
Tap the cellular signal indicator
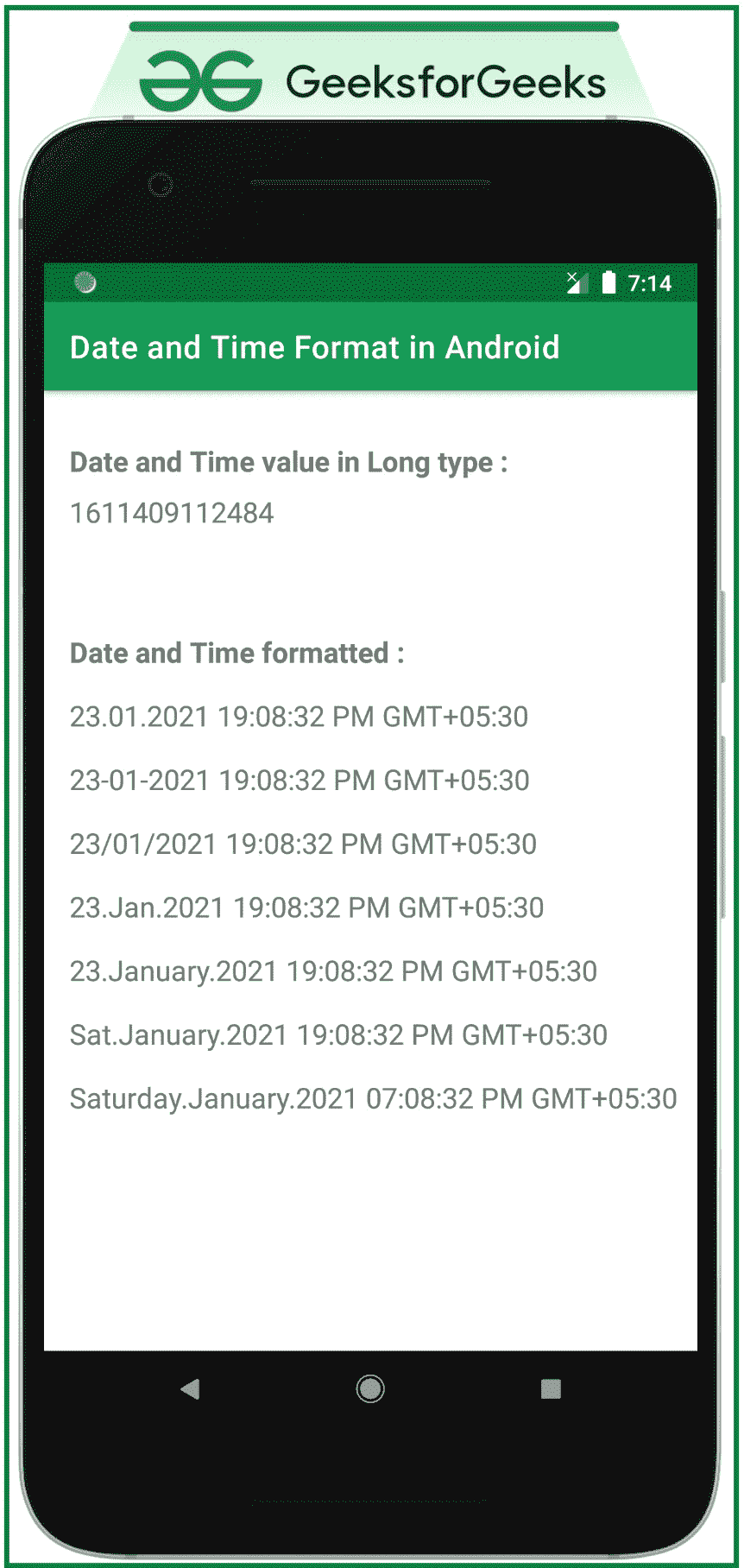point(577,281)
